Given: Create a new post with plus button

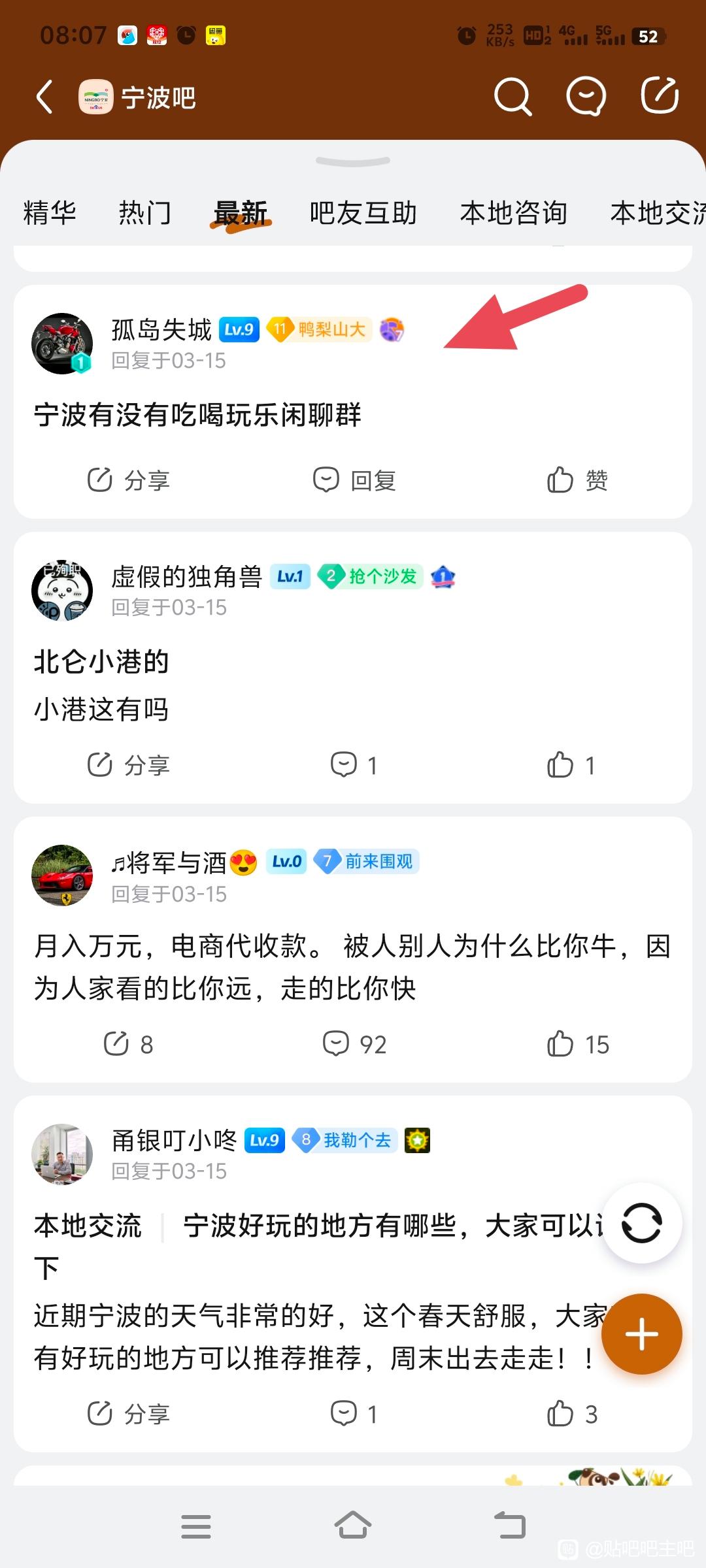Looking at the screenshot, I should click(641, 1334).
